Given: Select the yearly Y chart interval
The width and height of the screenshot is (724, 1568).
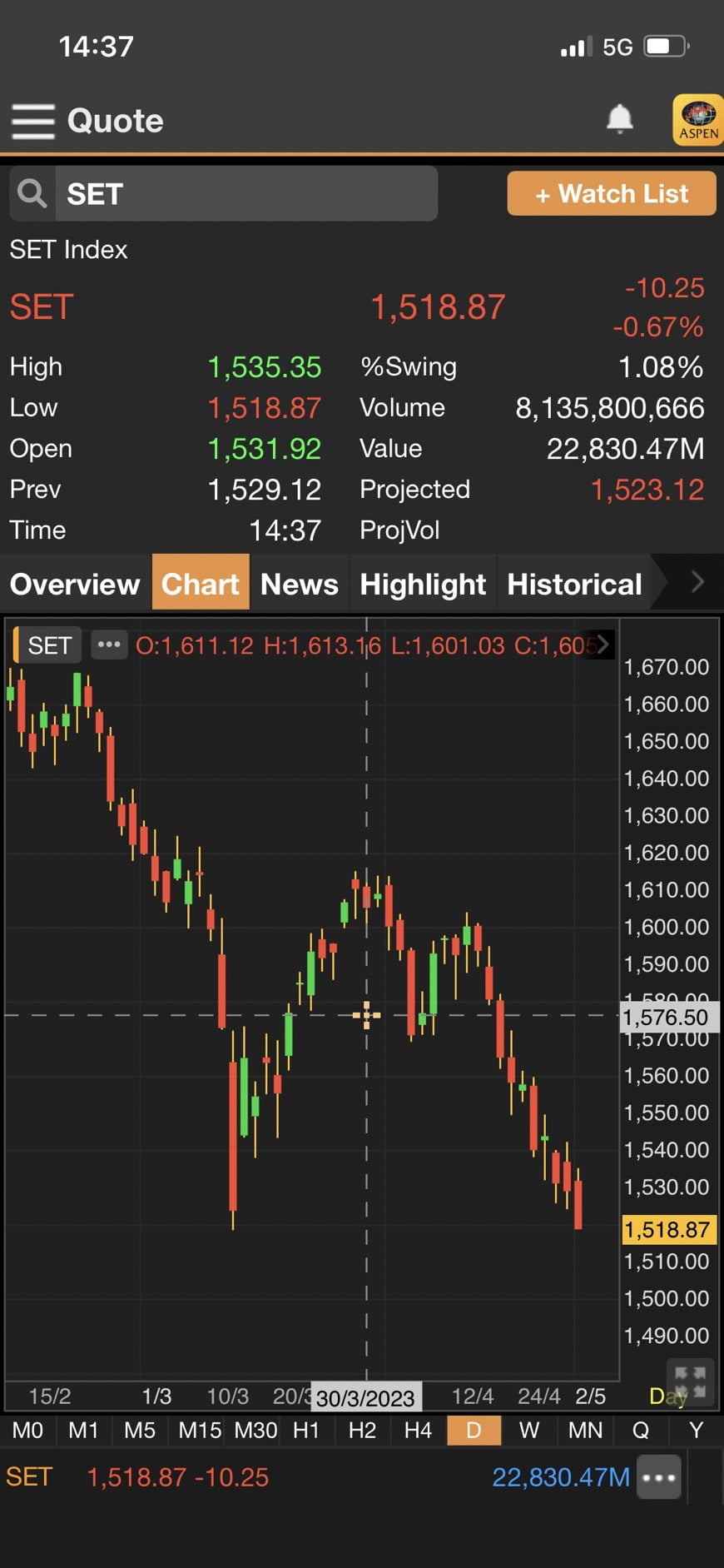Looking at the screenshot, I should (696, 1431).
